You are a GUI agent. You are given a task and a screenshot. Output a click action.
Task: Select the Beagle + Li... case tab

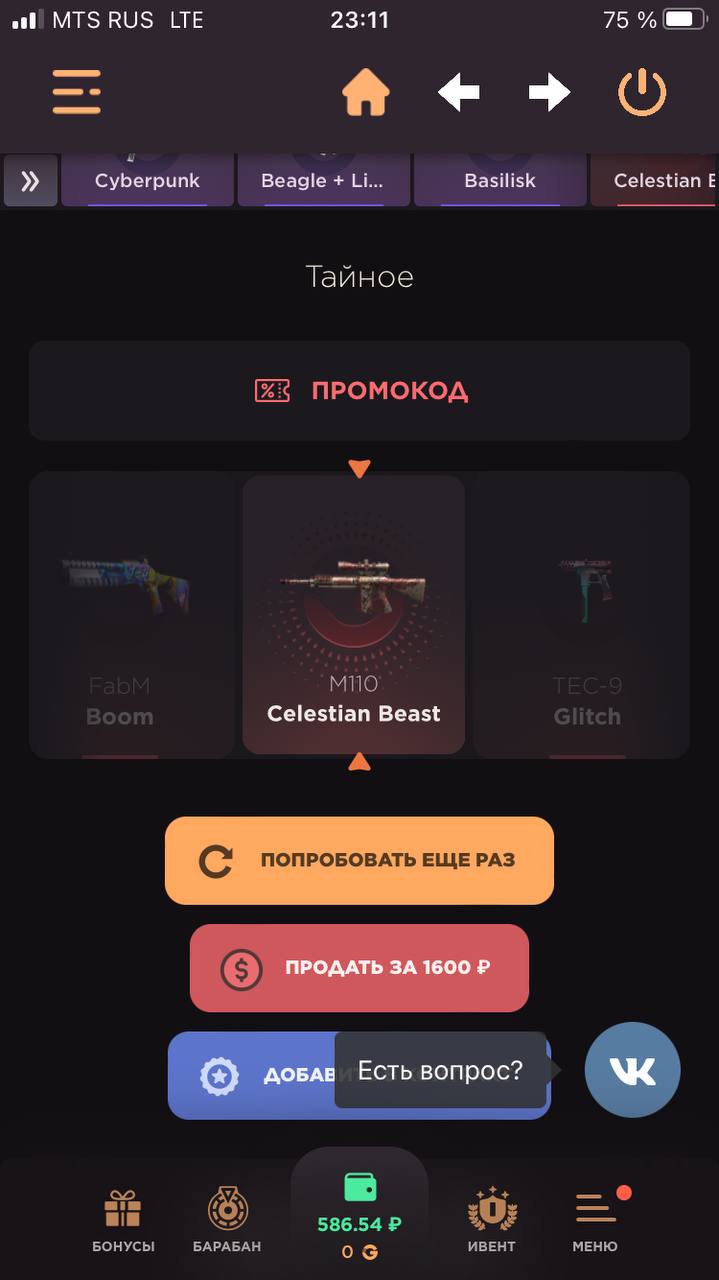322,181
